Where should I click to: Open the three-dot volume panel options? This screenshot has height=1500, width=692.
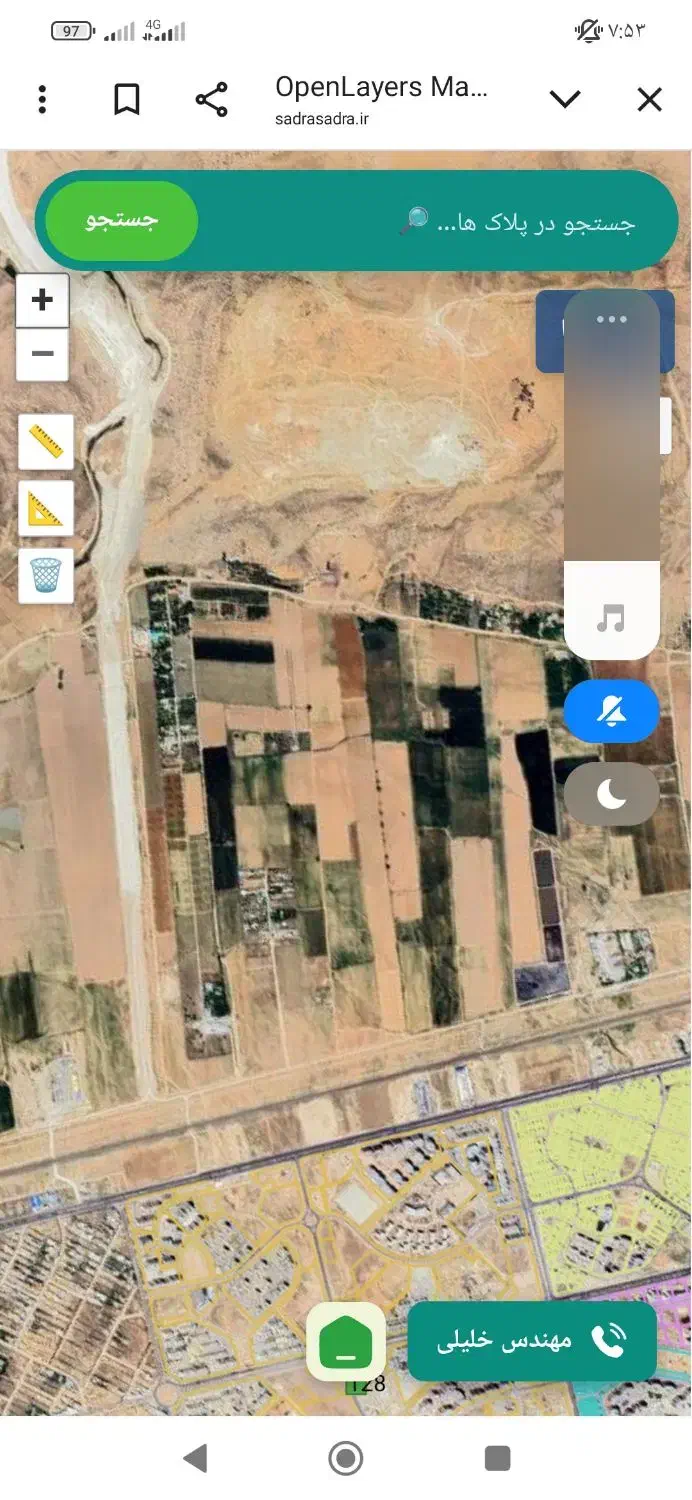(x=611, y=320)
